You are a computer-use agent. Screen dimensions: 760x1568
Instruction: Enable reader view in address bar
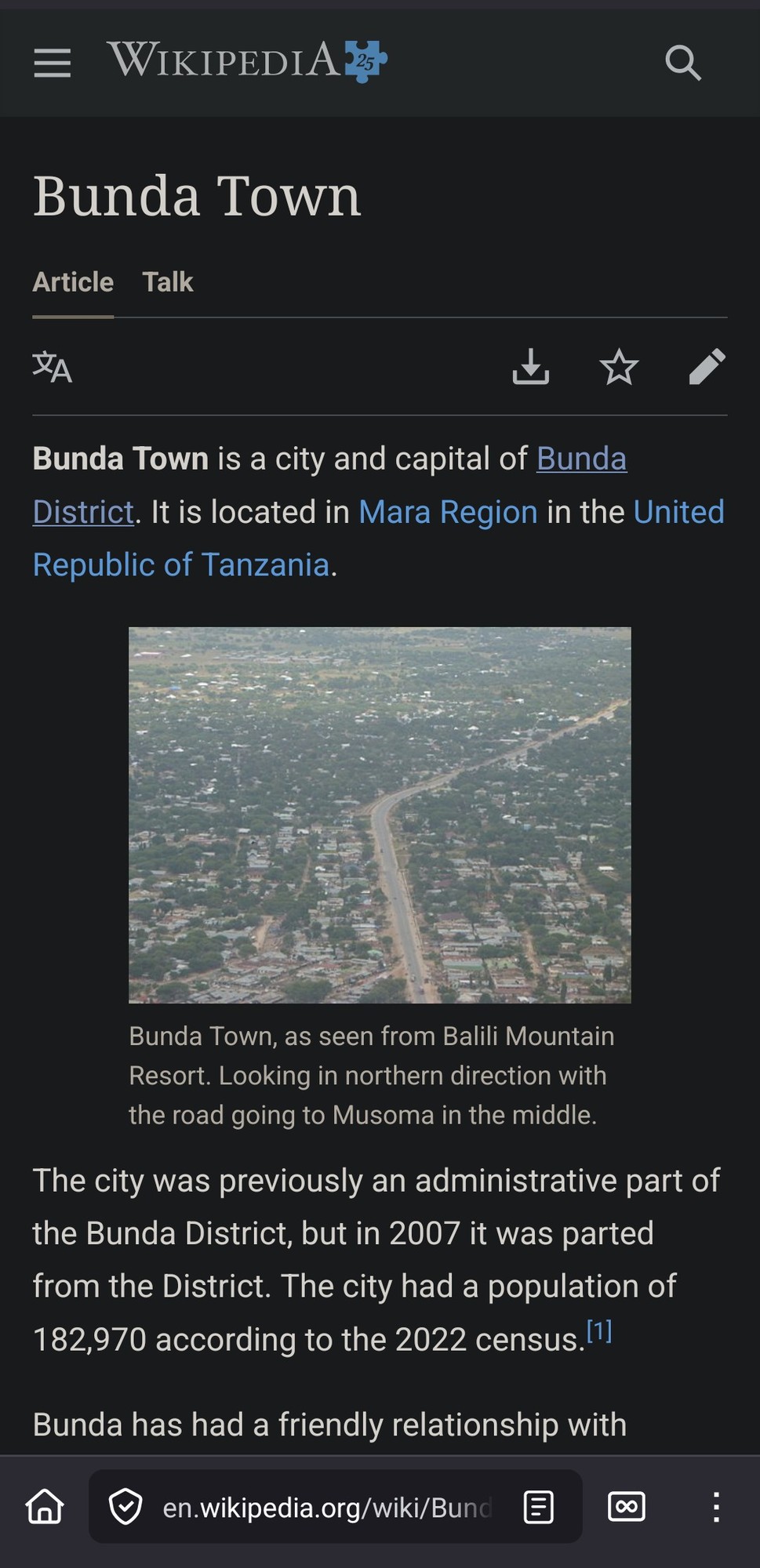538,1507
